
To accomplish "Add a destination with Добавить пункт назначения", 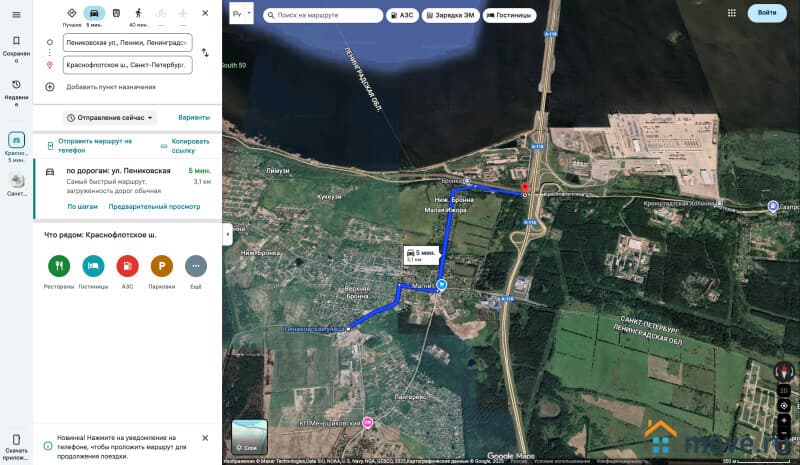I will click(x=111, y=87).
